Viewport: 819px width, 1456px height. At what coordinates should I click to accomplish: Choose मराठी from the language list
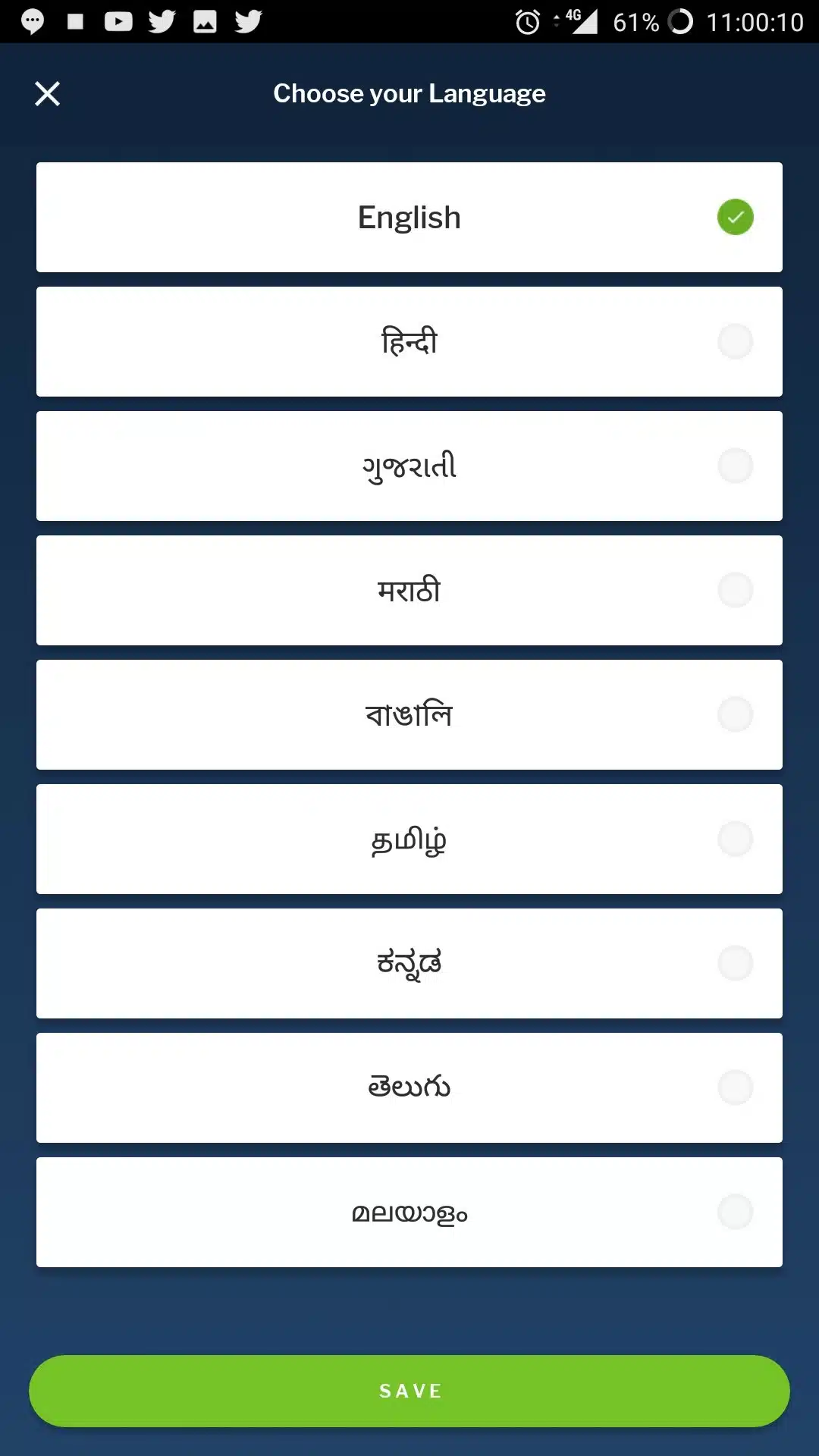[x=409, y=590]
